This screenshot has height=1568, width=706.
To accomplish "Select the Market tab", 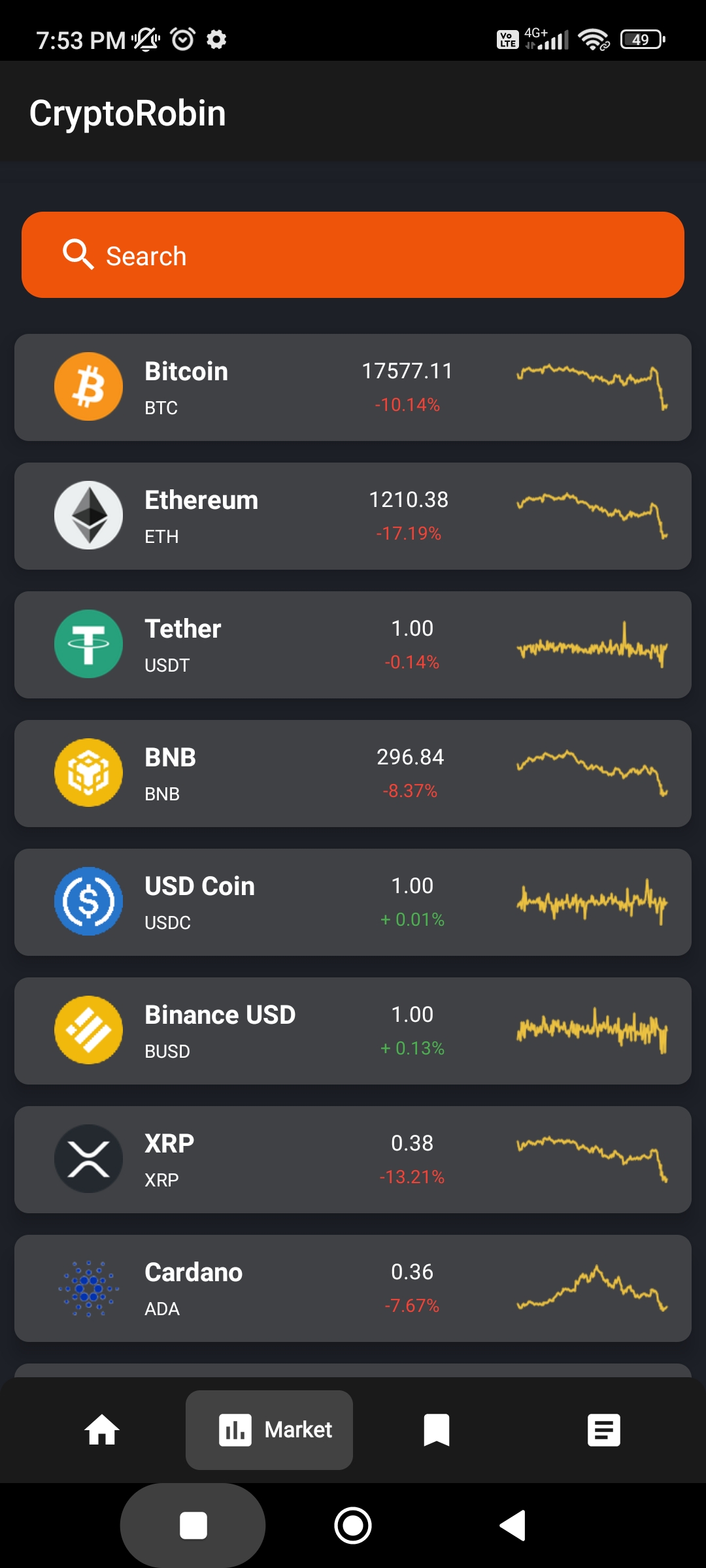I will 269,1430.
